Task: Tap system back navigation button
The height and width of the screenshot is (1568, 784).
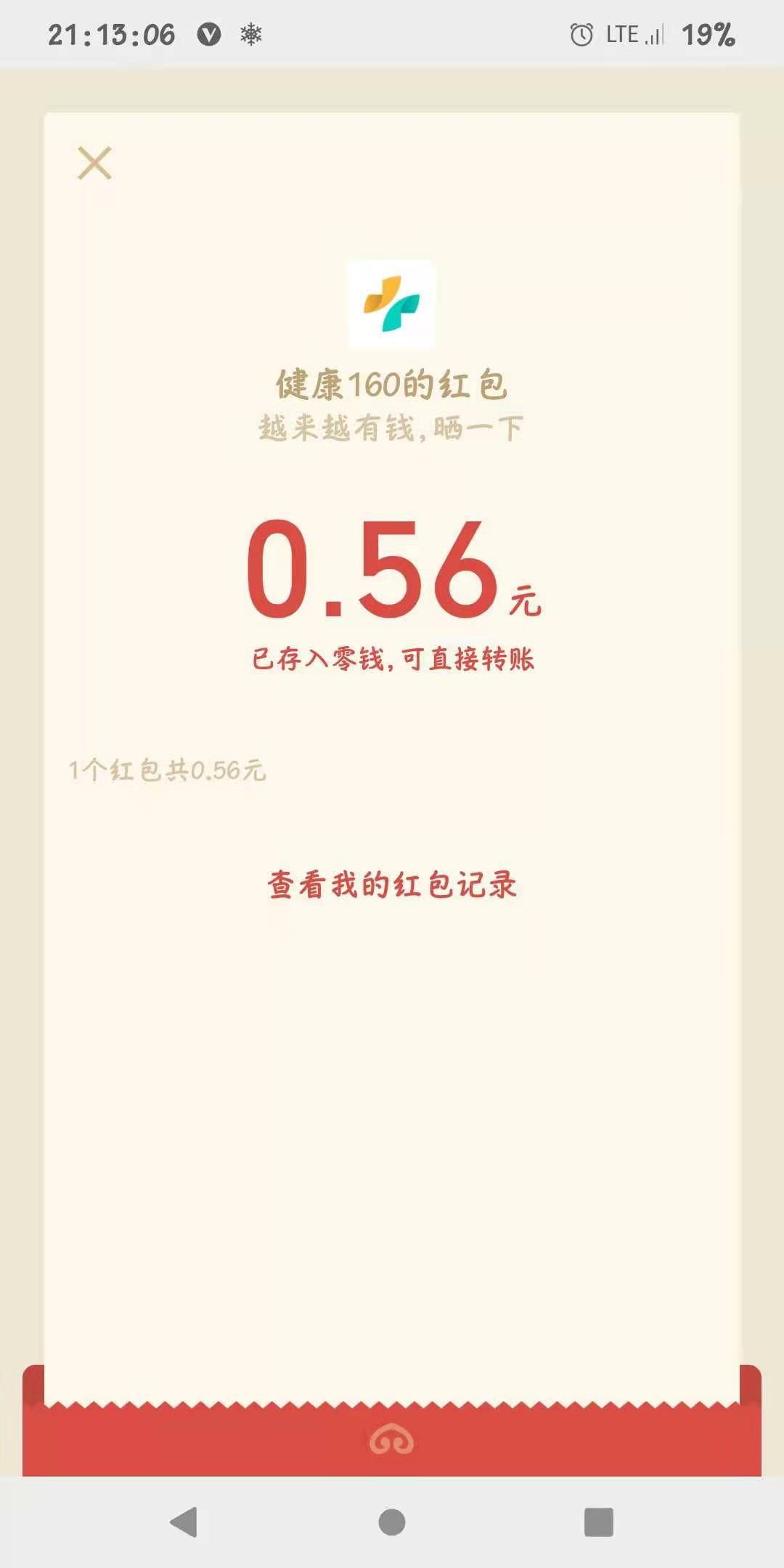Action: [x=184, y=1522]
